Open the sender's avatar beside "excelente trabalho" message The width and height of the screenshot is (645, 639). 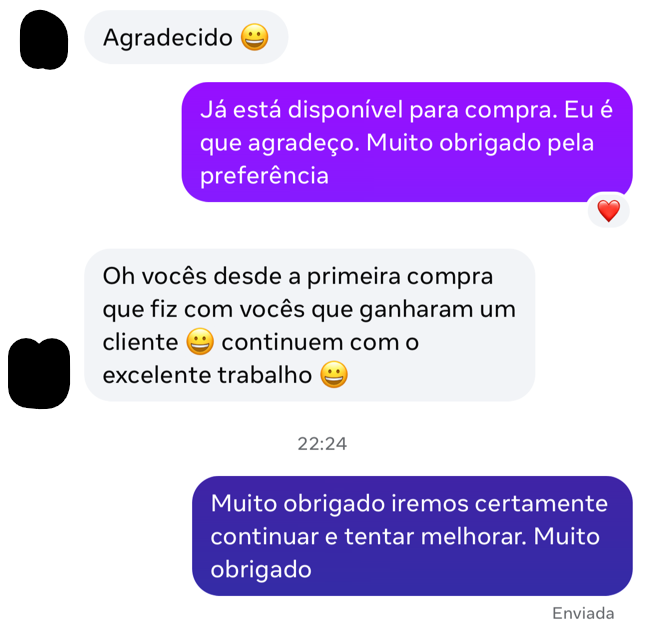pos(38,372)
